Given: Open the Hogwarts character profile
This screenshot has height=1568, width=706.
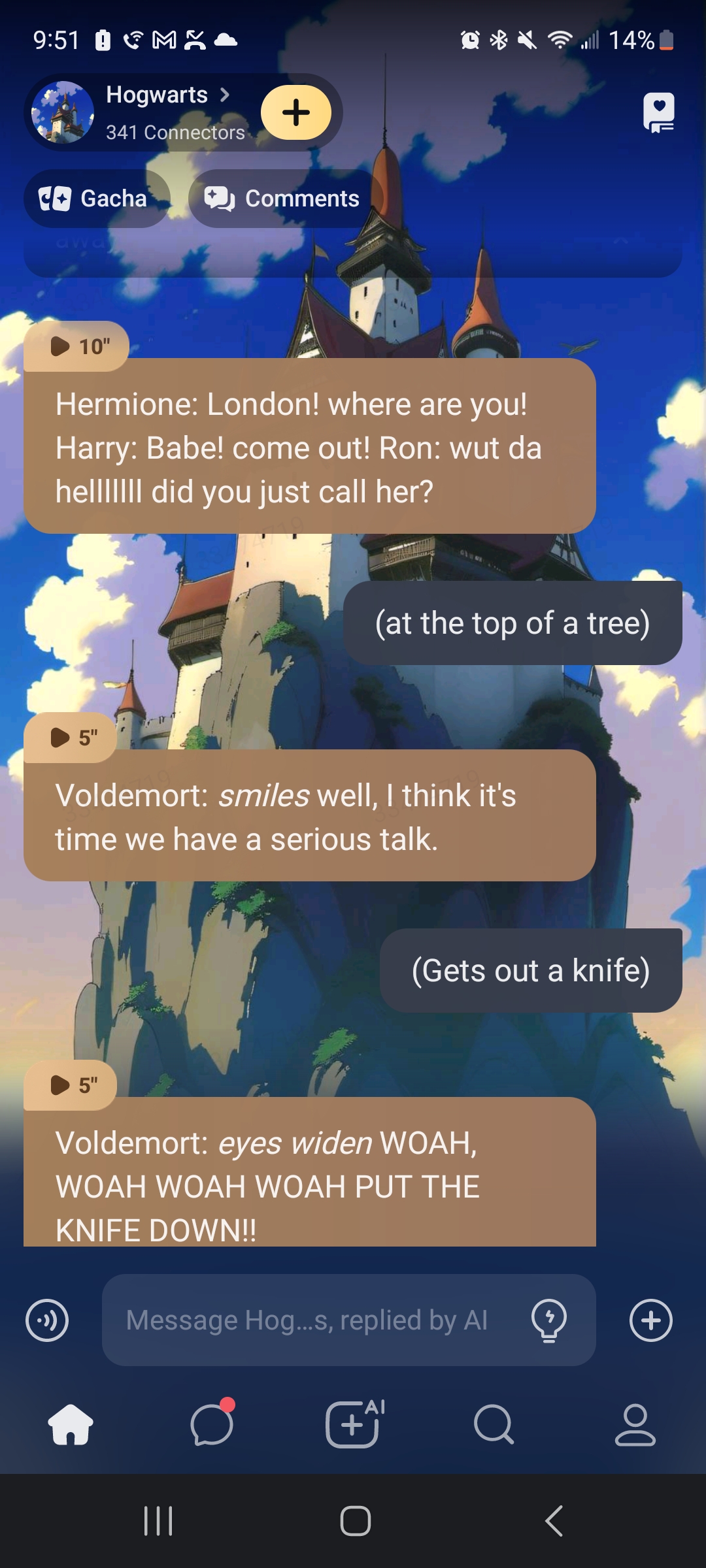Looking at the screenshot, I should click(x=157, y=112).
